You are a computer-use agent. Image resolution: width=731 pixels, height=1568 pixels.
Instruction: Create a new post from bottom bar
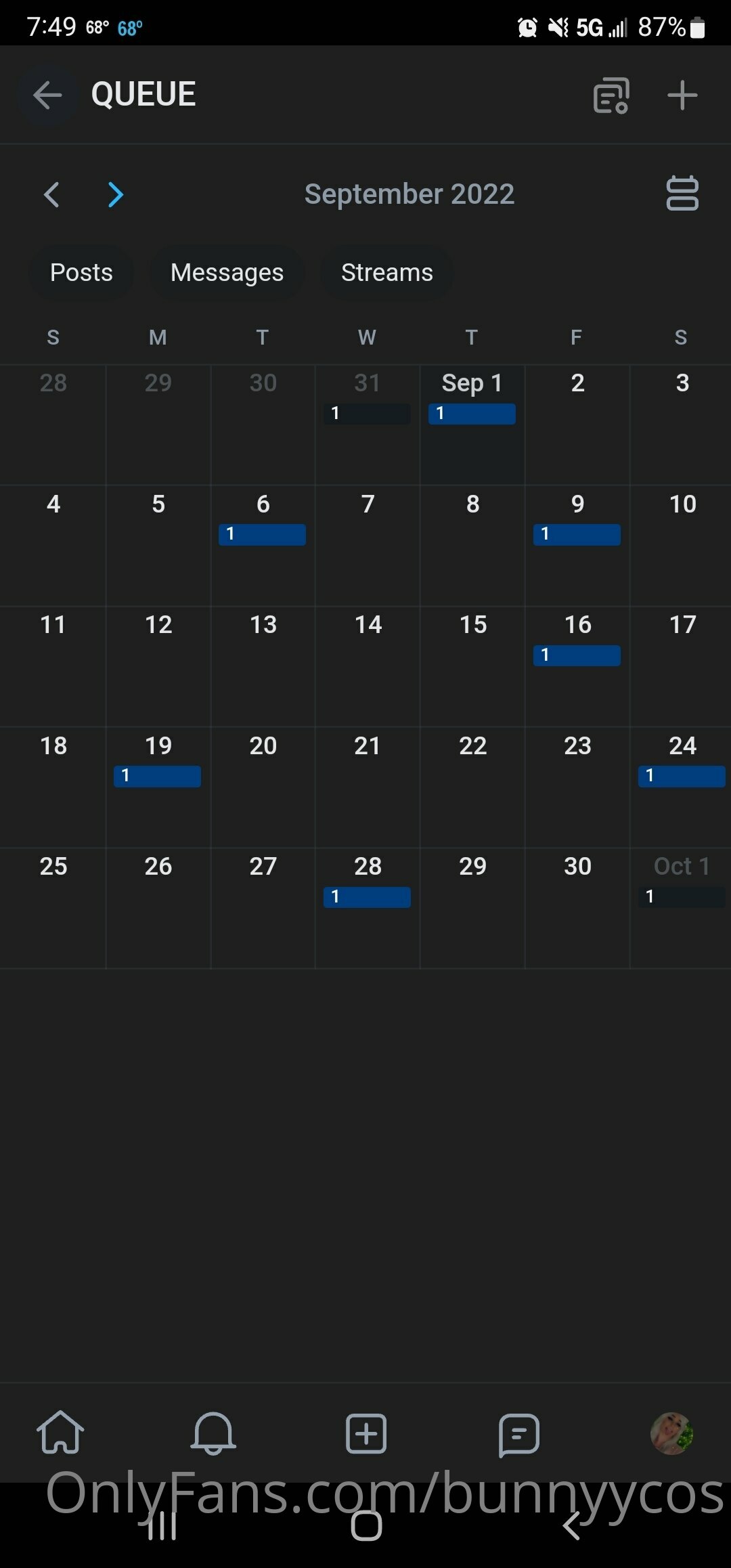[x=366, y=1433]
